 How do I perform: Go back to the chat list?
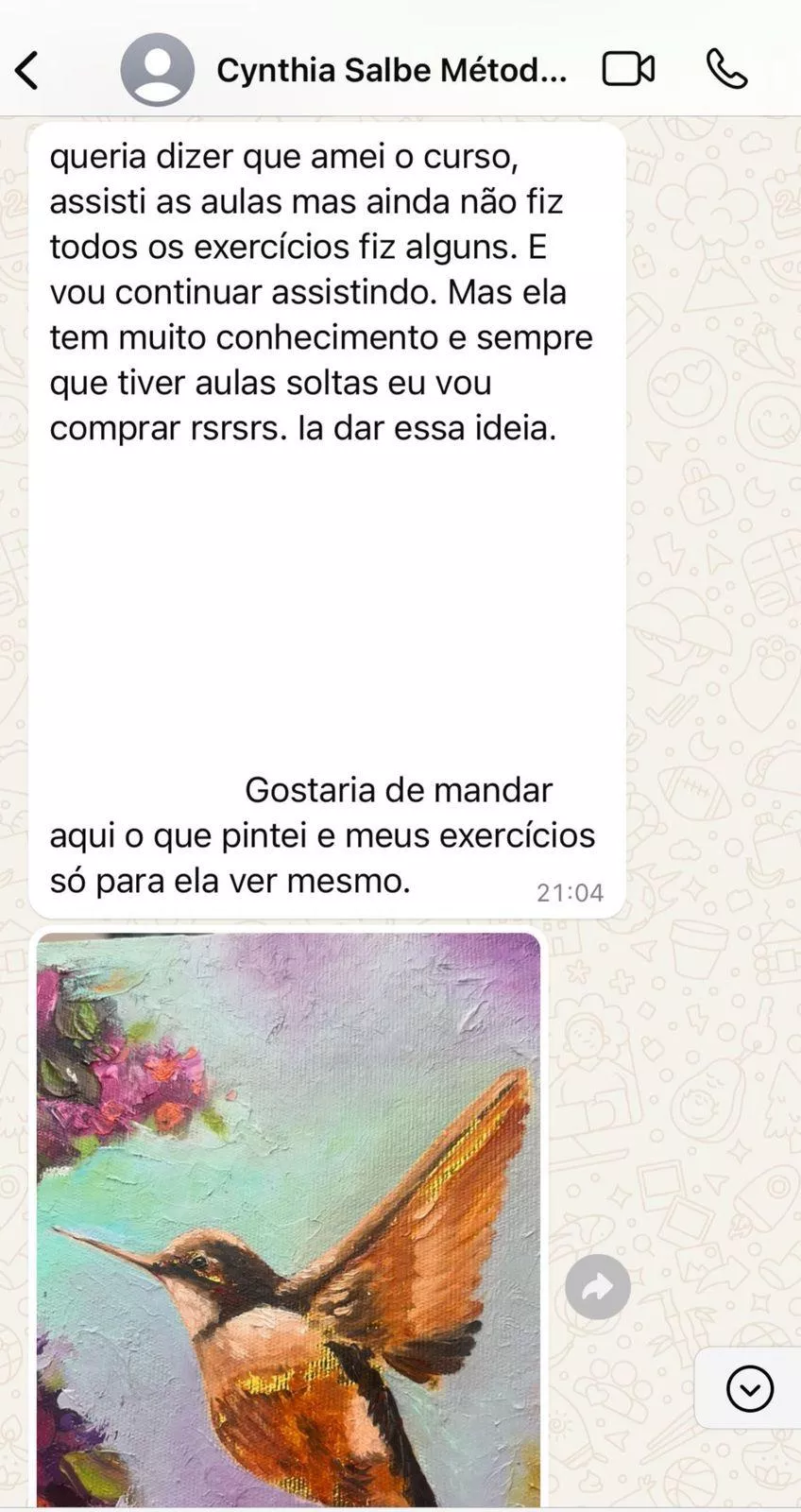coord(28,70)
